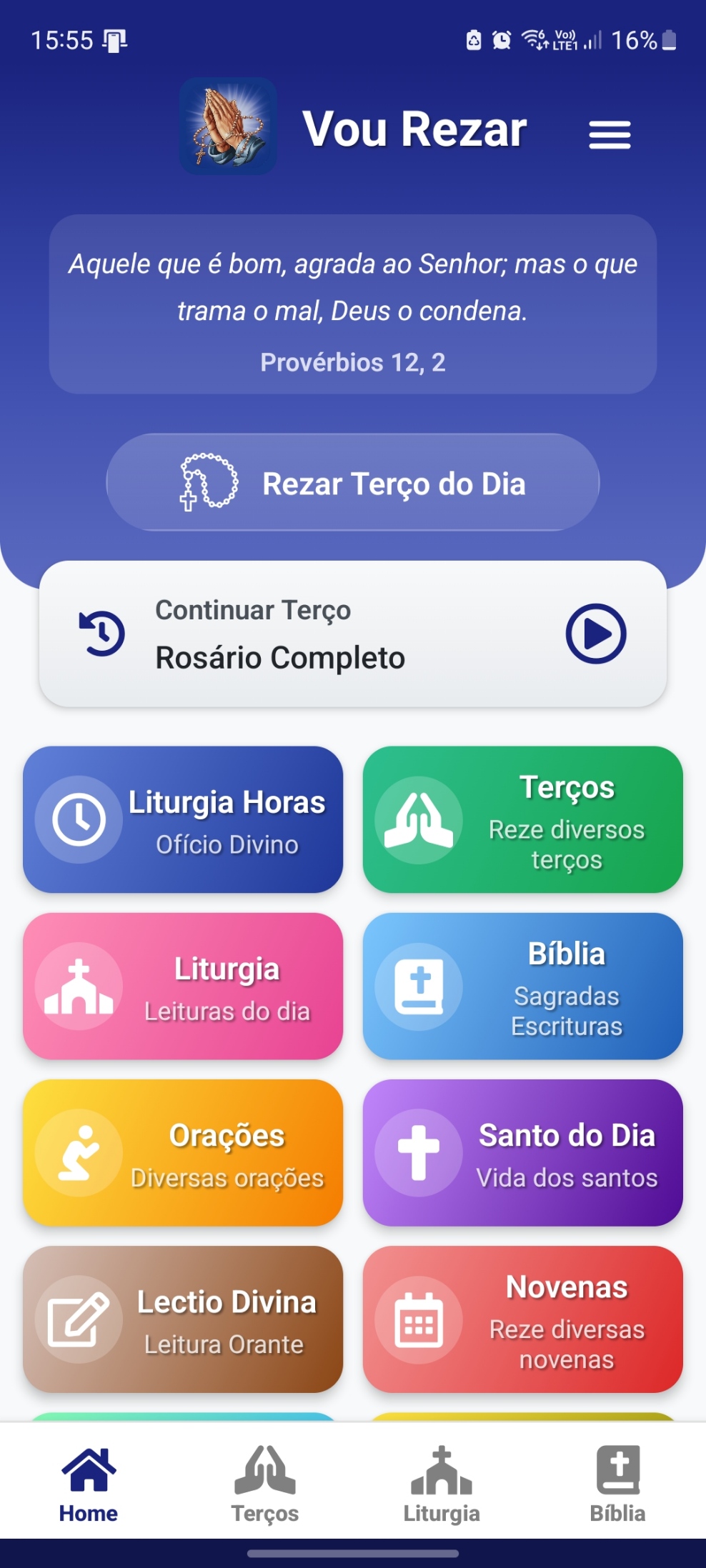Tap the praying hands icon on Terços card
706x1568 pixels.
coord(419,820)
